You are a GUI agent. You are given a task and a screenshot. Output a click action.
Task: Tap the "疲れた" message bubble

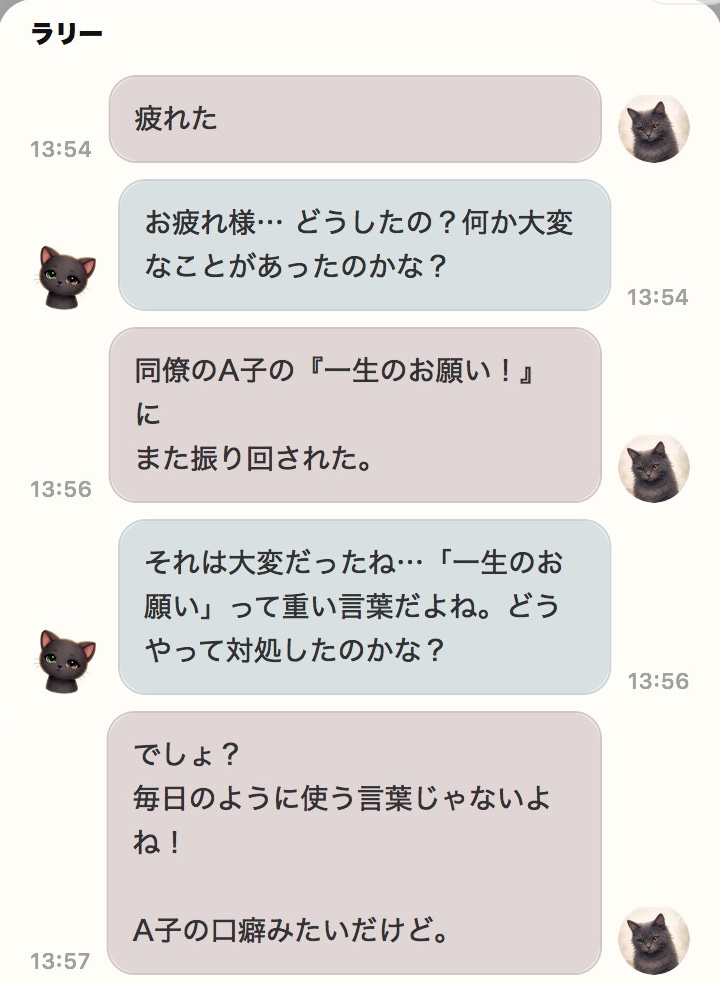click(x=355, y=120)
